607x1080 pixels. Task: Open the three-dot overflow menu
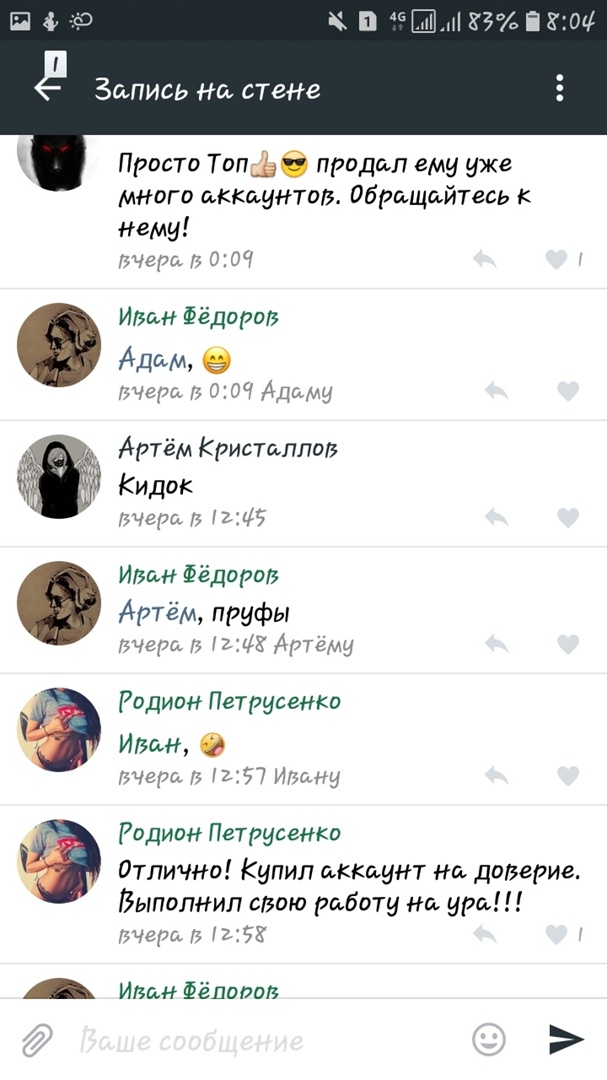pos(560,88)
